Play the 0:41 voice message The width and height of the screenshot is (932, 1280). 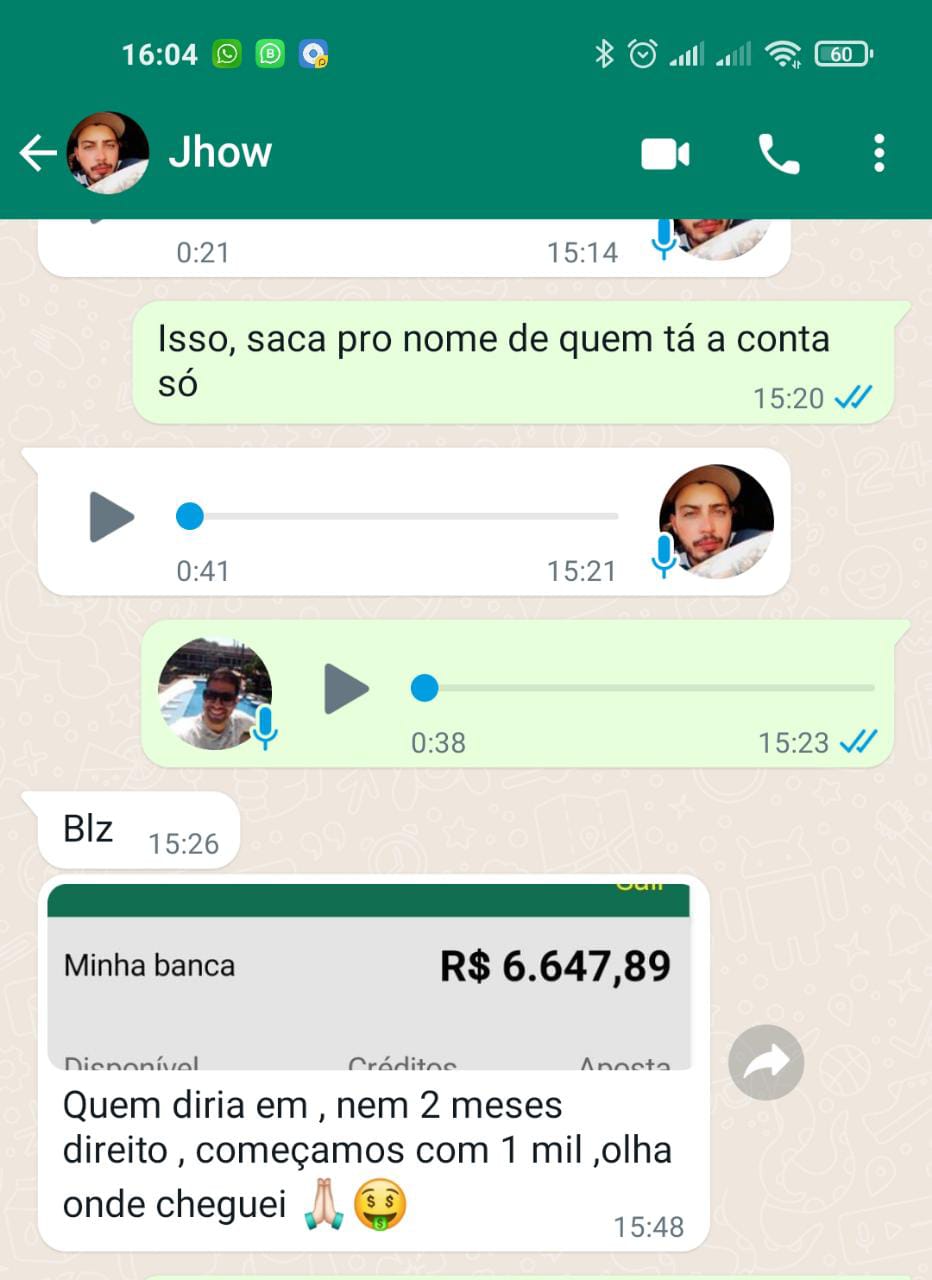click(x=112, y=517)
